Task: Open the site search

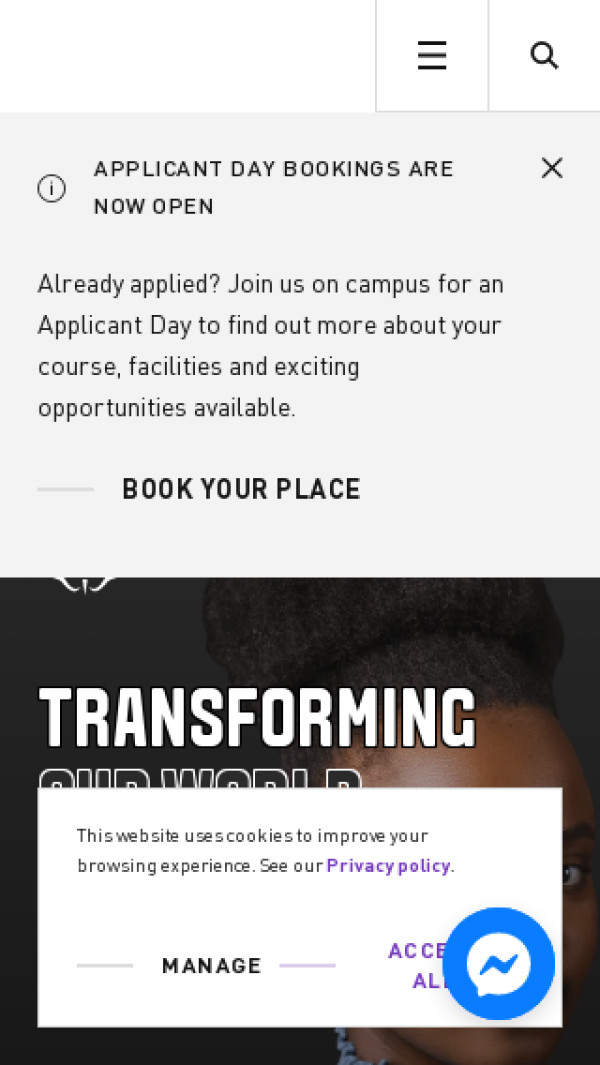Action: click(x=544, y=56)
